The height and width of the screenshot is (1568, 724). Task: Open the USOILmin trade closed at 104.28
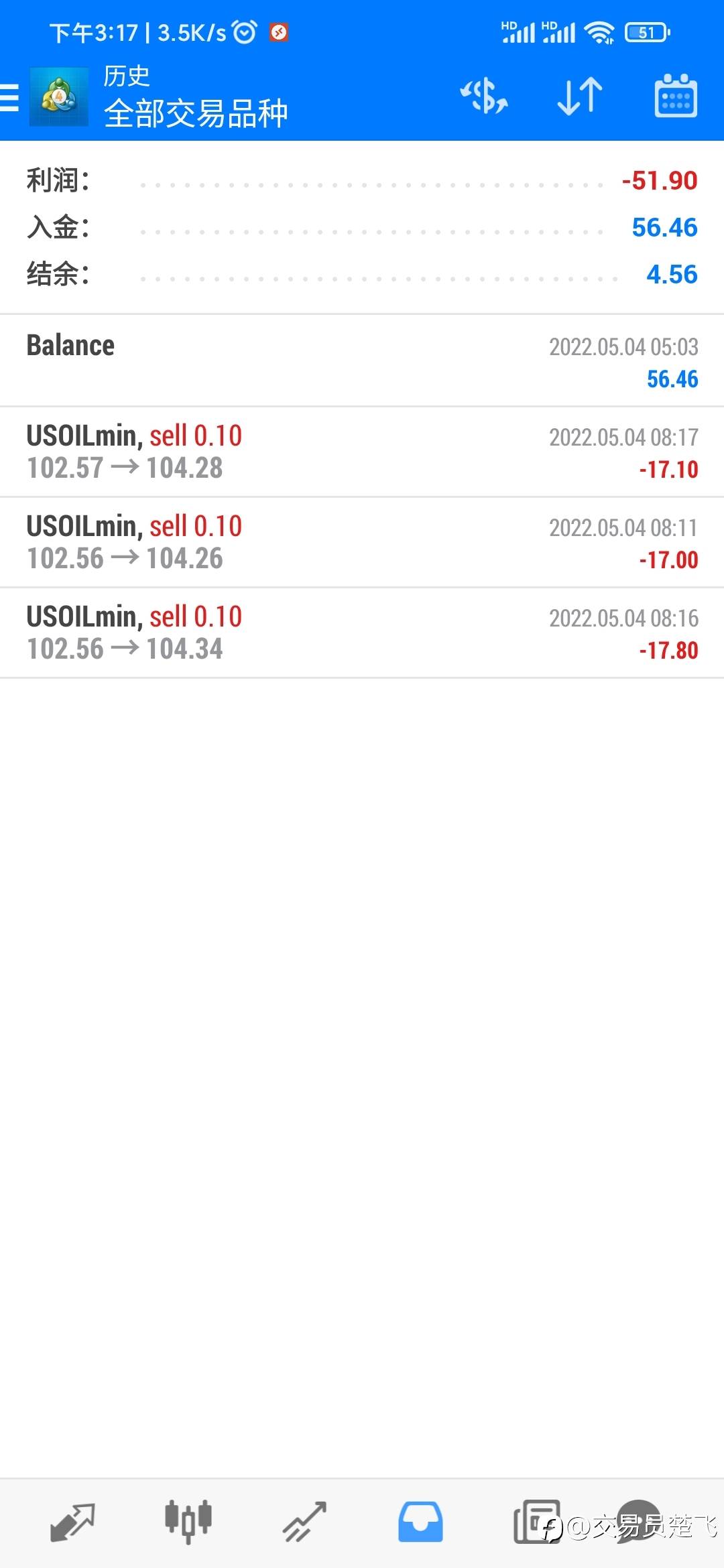(x=362, y=452)
